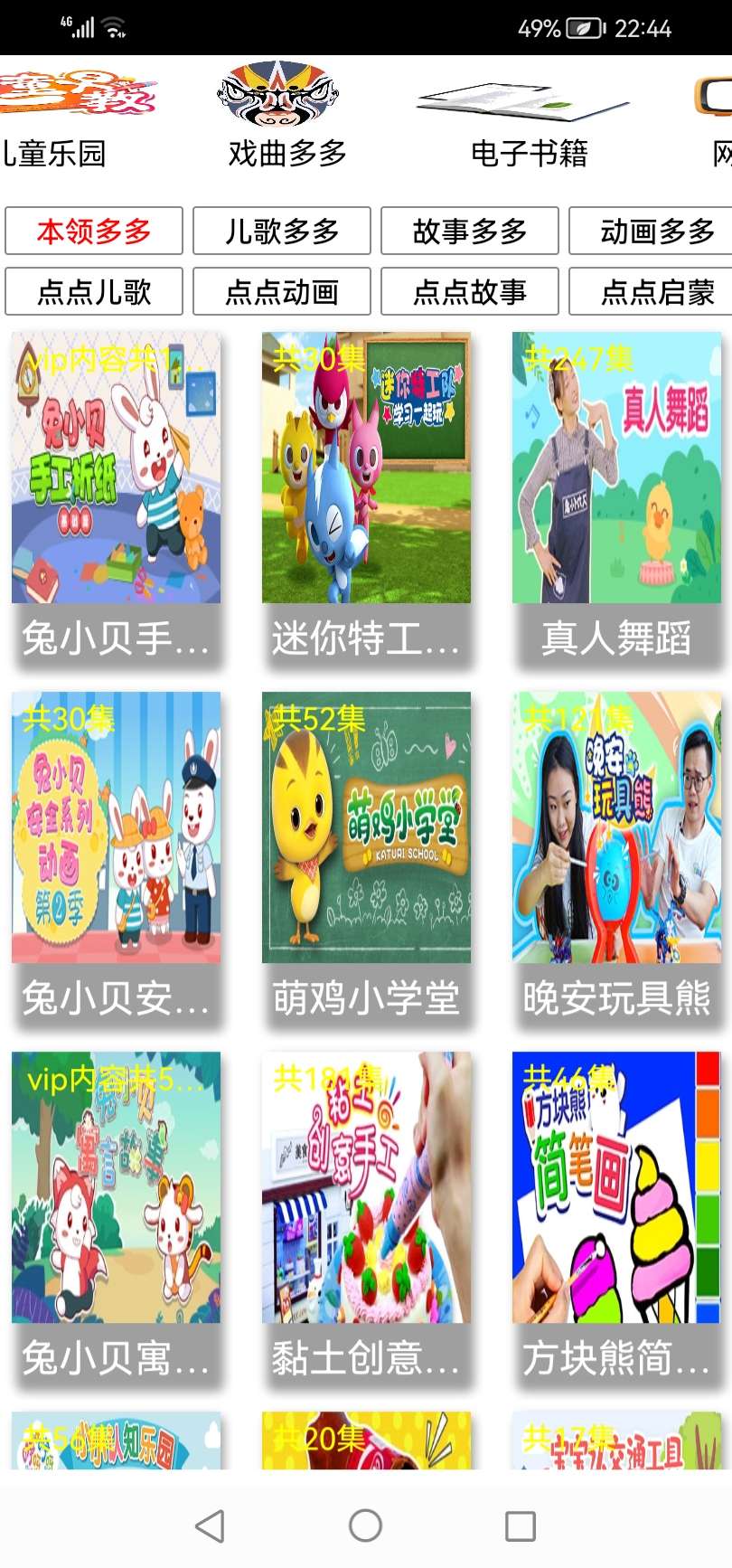The image size is (732, 1568).
Task: Open the 迷你特工队 series
Action: pyautogui.click(x=366, y=497)
